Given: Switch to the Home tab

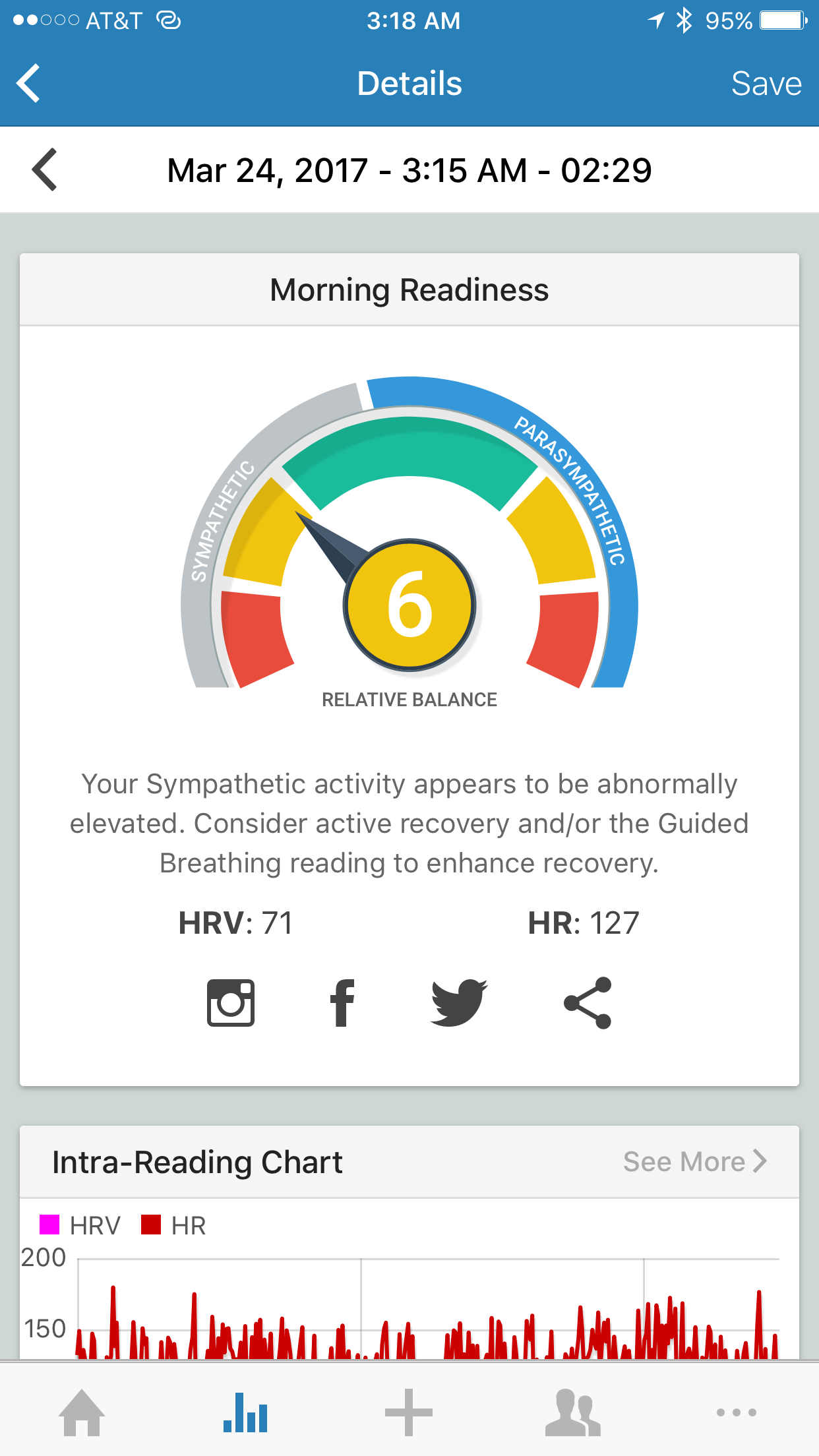Looking at the screenshot, I should (82, 1412).
